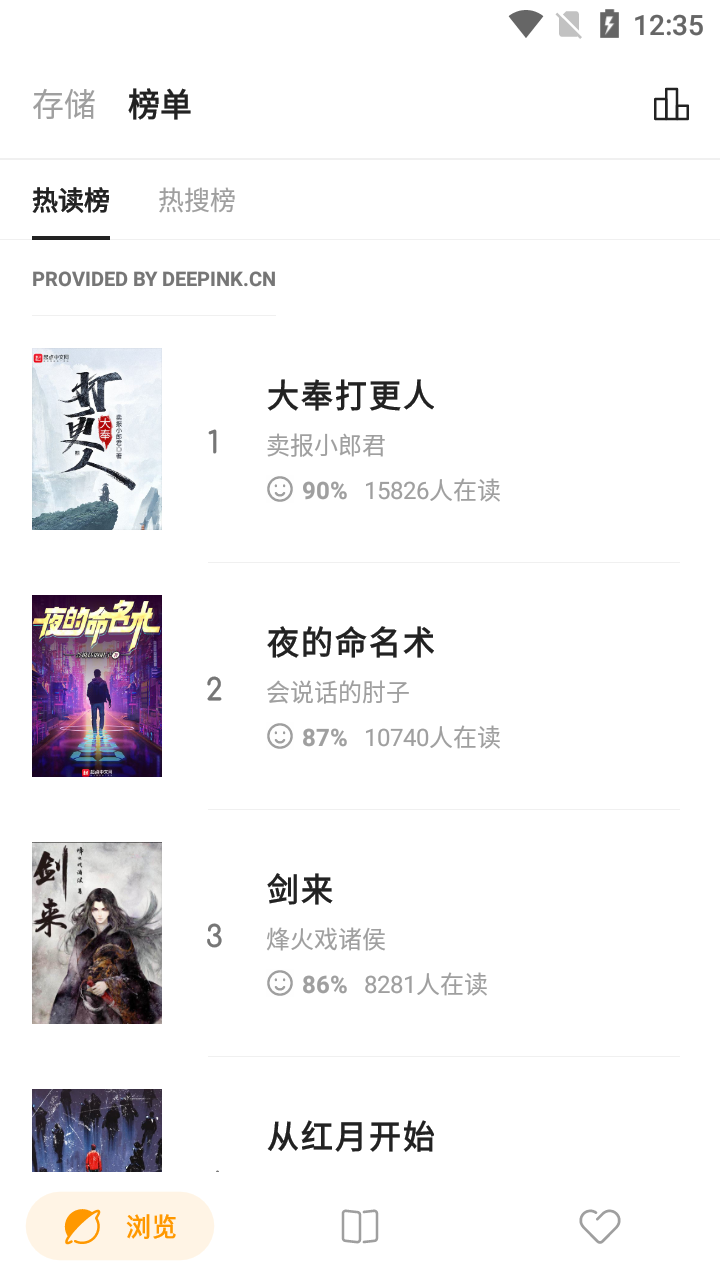
Task: Select the 热读榜 tab
Action: tap(71, 200)
